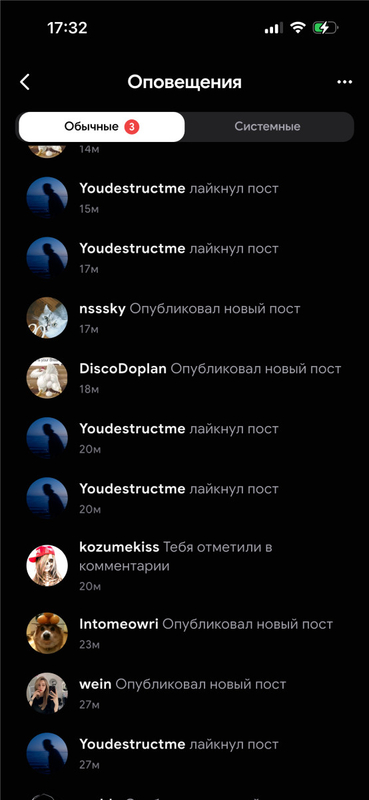Open wein's new post notification
Image resolution: width=369 pixels, height=800 pixels.
pyautogui.click(x=184, y=693)
